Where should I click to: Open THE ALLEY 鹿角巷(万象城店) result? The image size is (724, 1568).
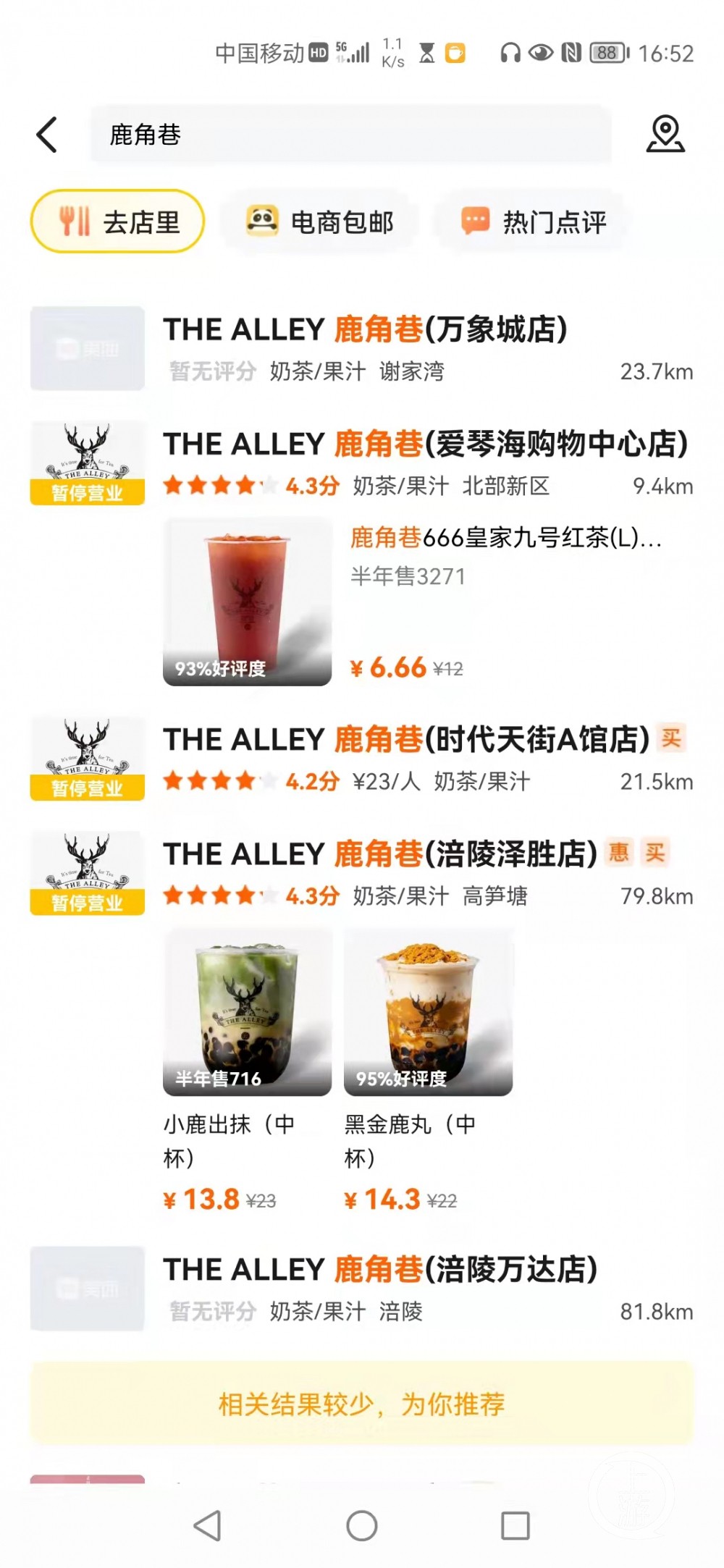point(365,330)
